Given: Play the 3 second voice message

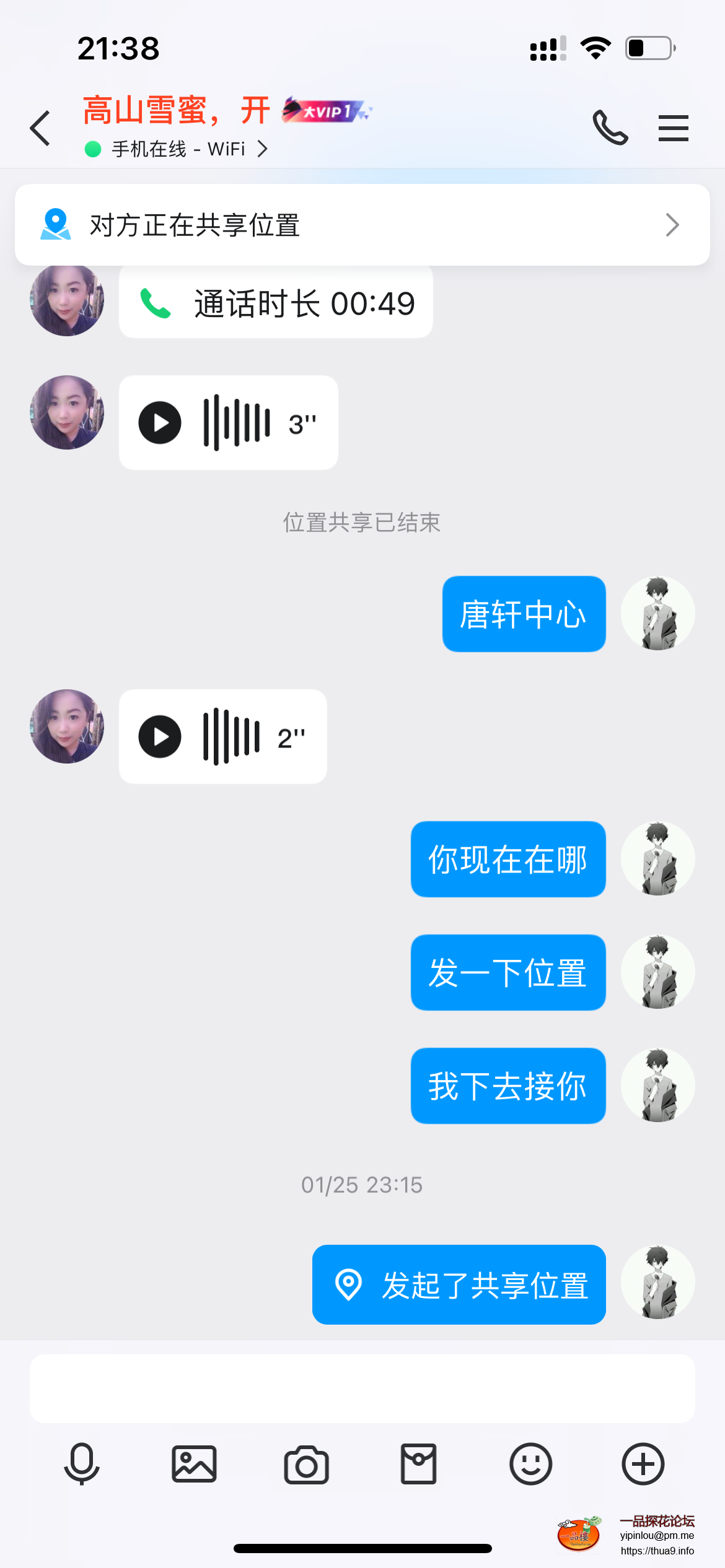Looking at the screenshot, I should [228, 422].
